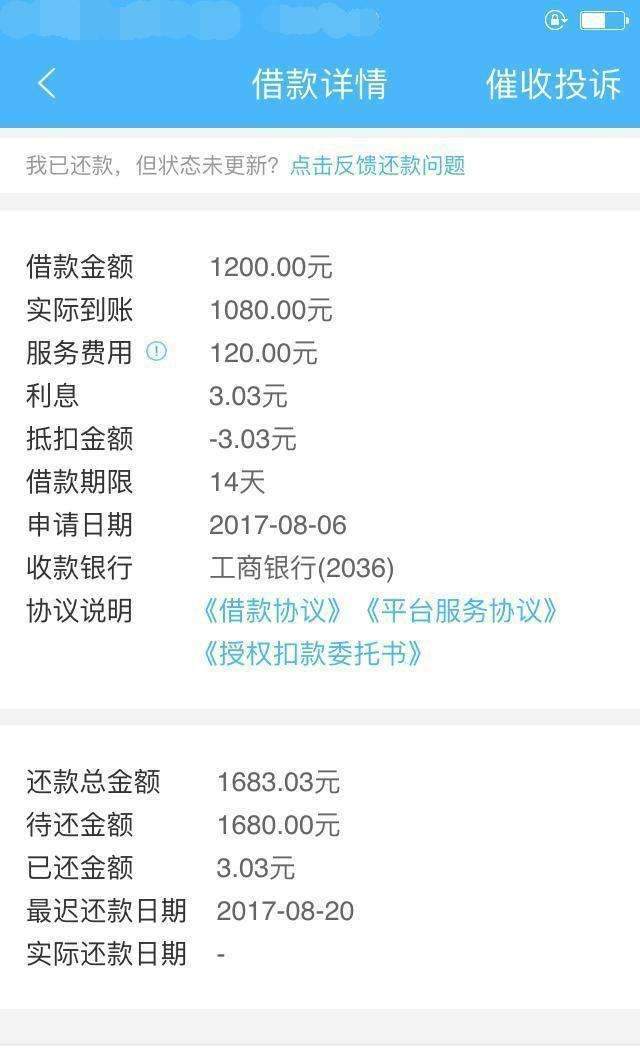Open the 《借款协议》 link
This screenshot has height=1056, width=640.
pos(273,611)
